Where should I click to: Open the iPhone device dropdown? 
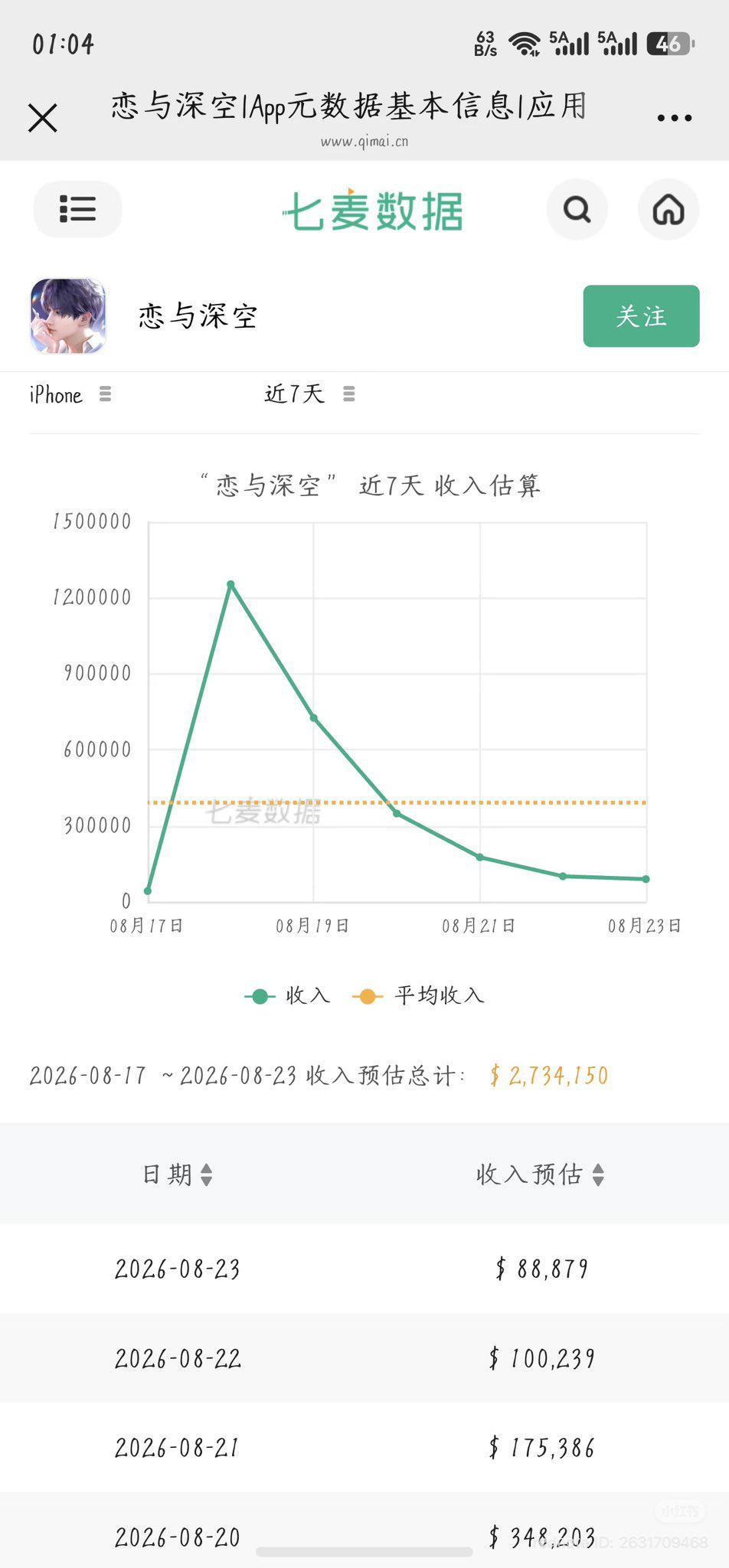point(70,394)
